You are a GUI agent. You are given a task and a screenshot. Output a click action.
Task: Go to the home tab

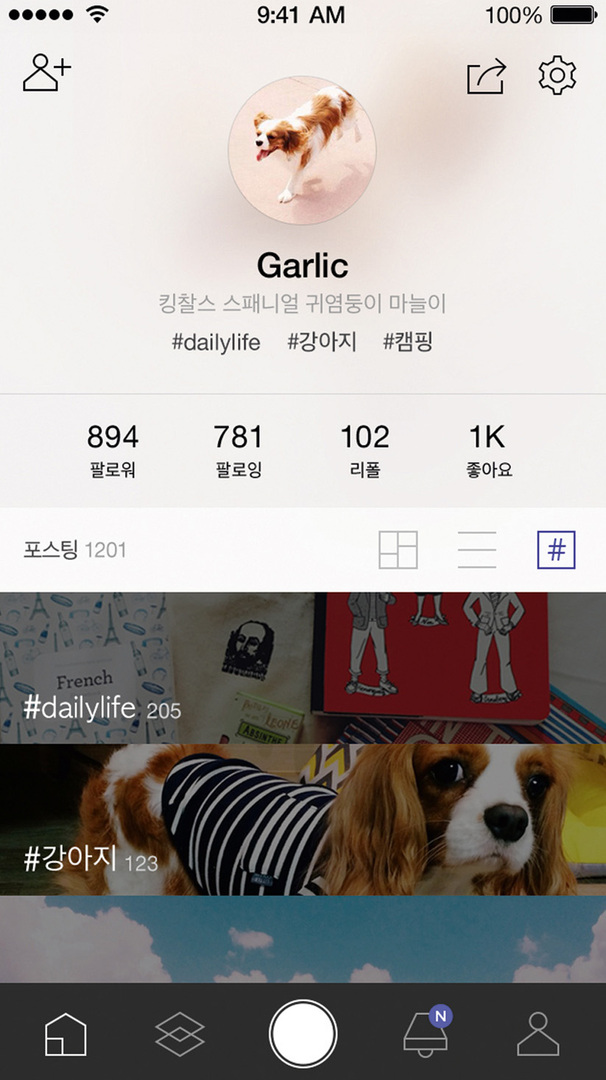66,1034
